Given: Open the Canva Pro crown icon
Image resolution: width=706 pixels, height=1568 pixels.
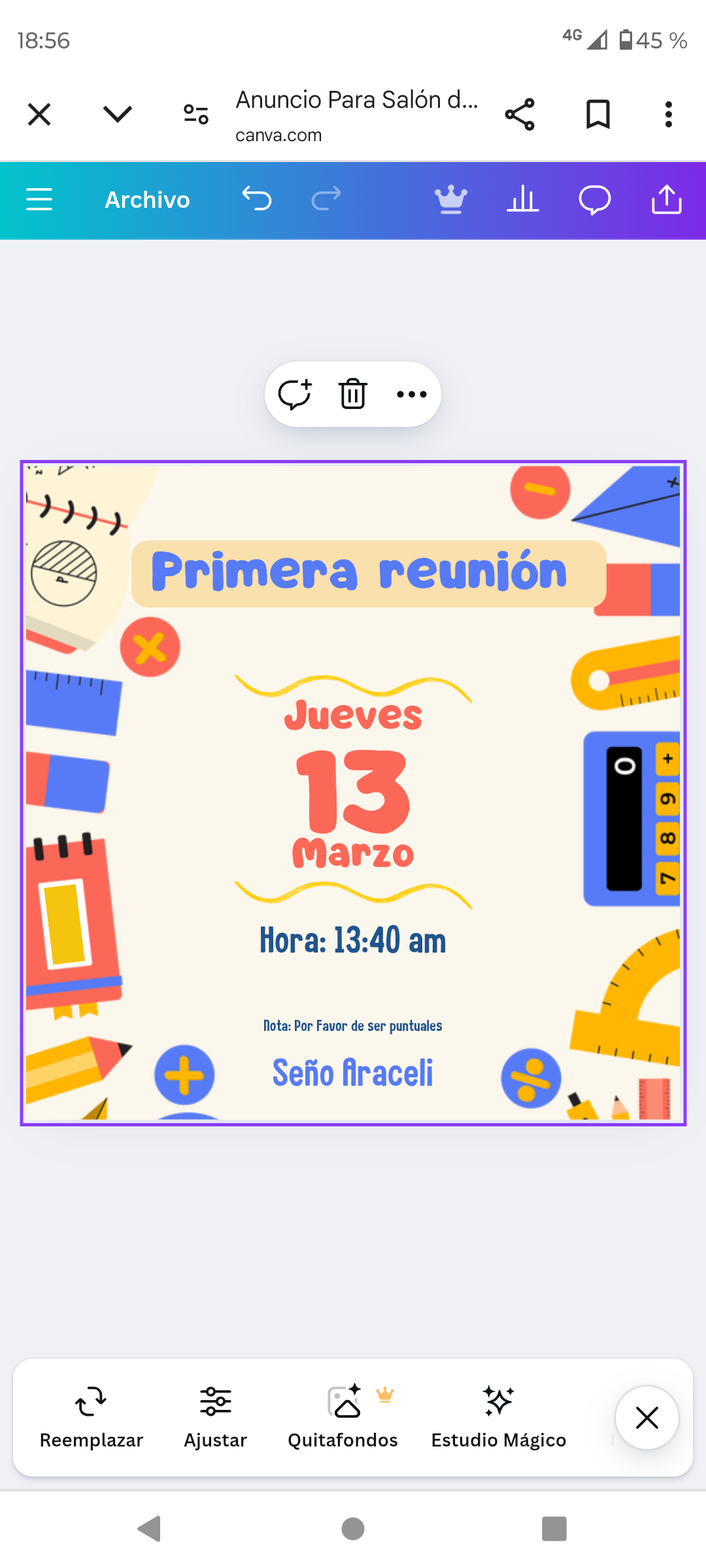Looking at the screenshot, I should 451,199.
